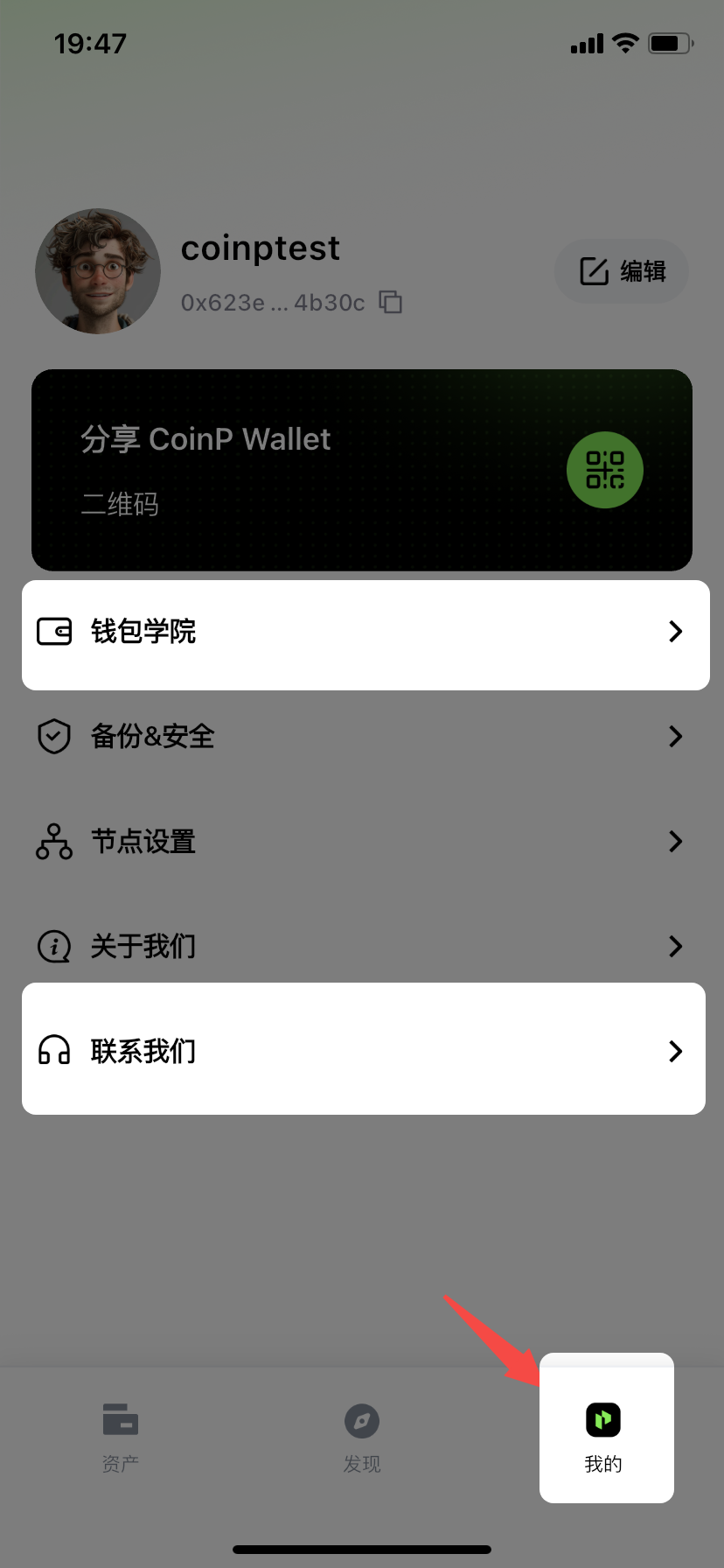Switch to the 资产 tab
Viewport: 724px width, 1568px height.
pos(121,1437)
